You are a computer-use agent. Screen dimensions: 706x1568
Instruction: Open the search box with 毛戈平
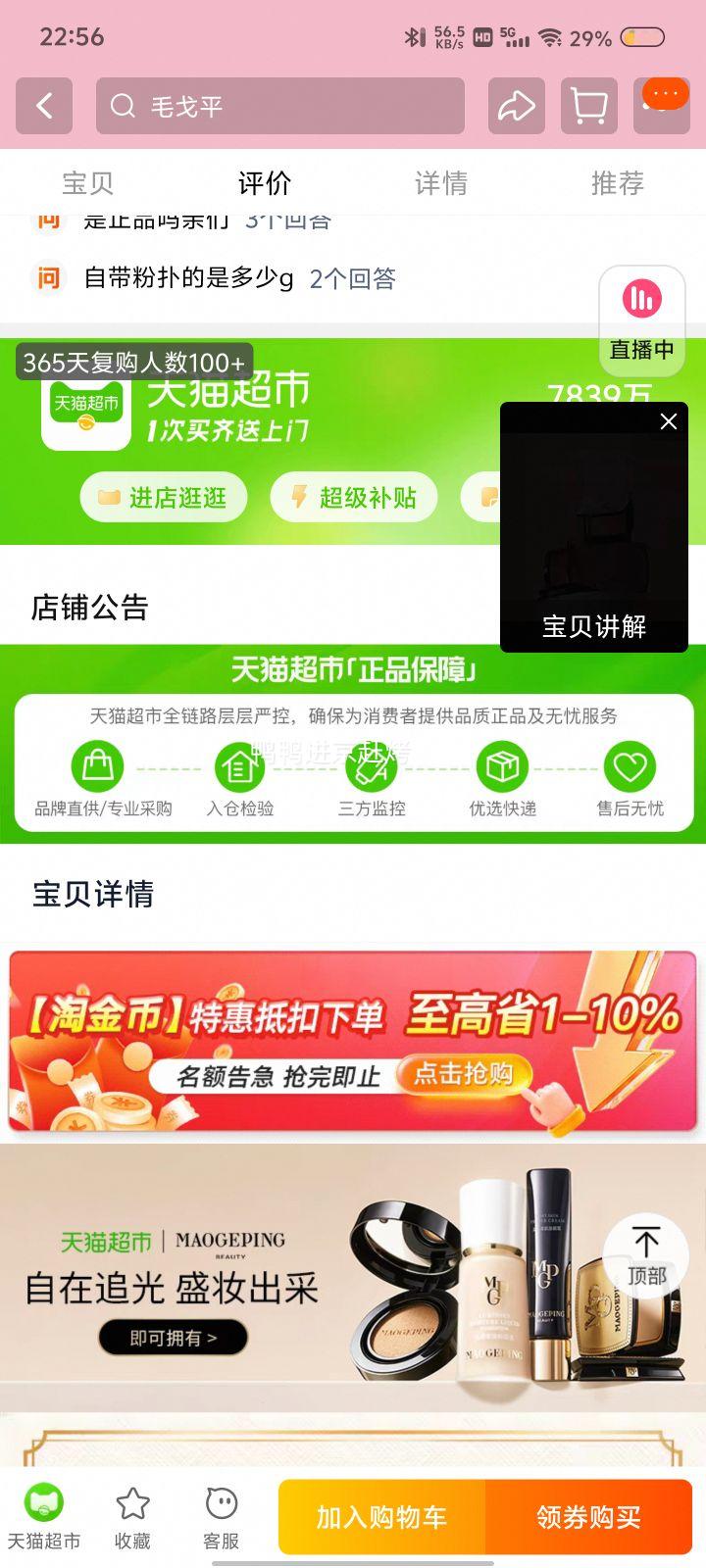pyautogui.click(x=279, y=106)
